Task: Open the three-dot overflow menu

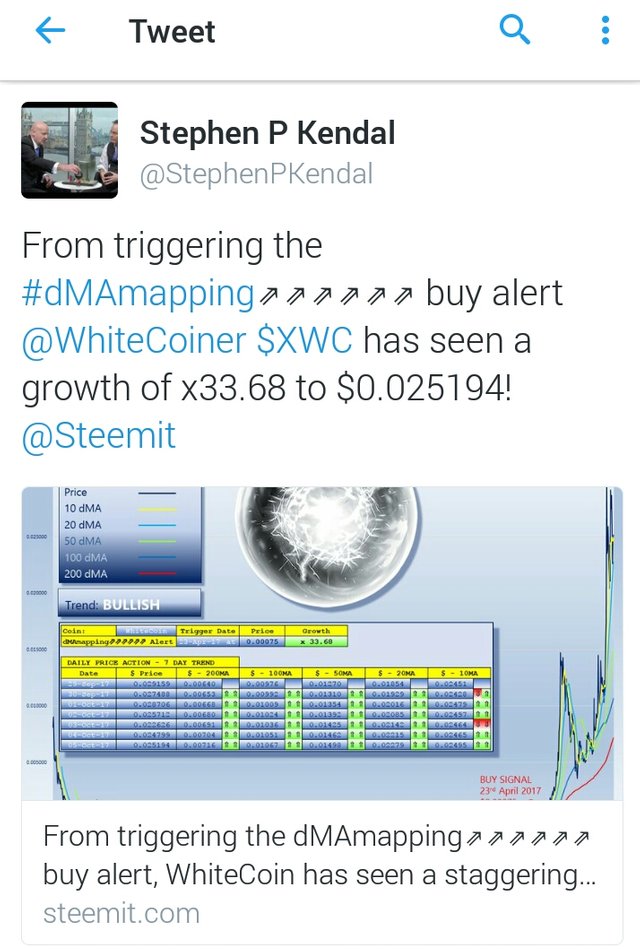Action: pos(605,31)
